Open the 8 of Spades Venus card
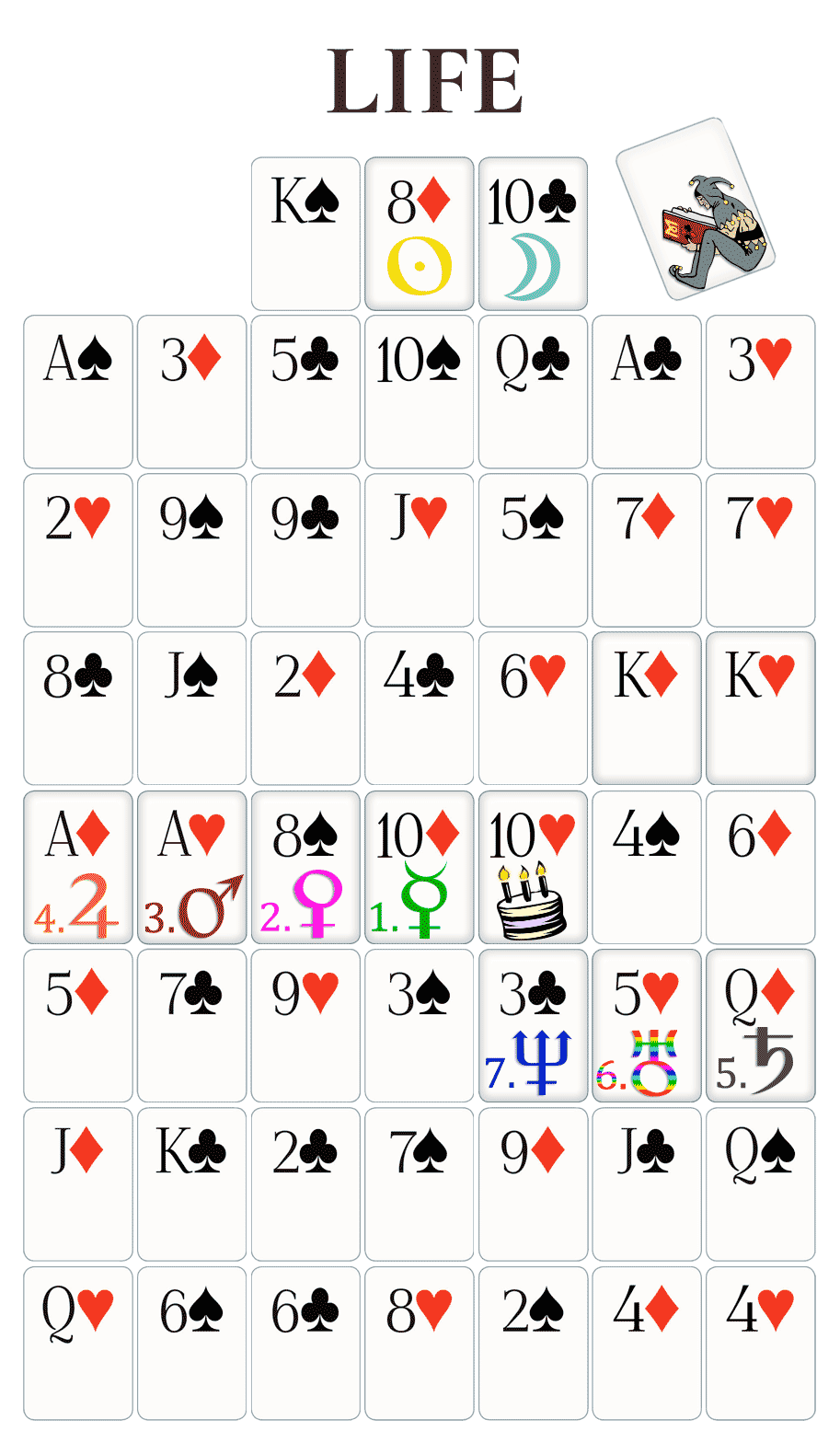The width and height of the screenshot is (840, 1454). coord(305,868)
